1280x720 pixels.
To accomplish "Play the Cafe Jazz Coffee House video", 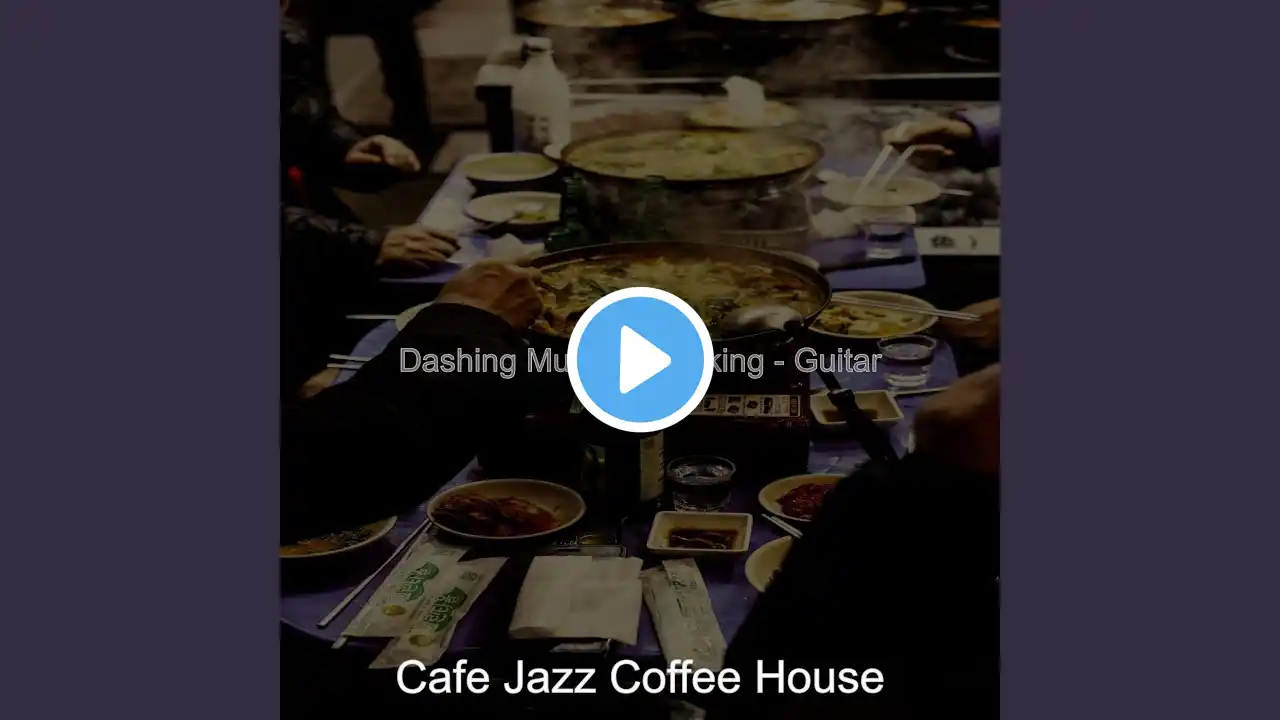I will (x=640, y=360).
